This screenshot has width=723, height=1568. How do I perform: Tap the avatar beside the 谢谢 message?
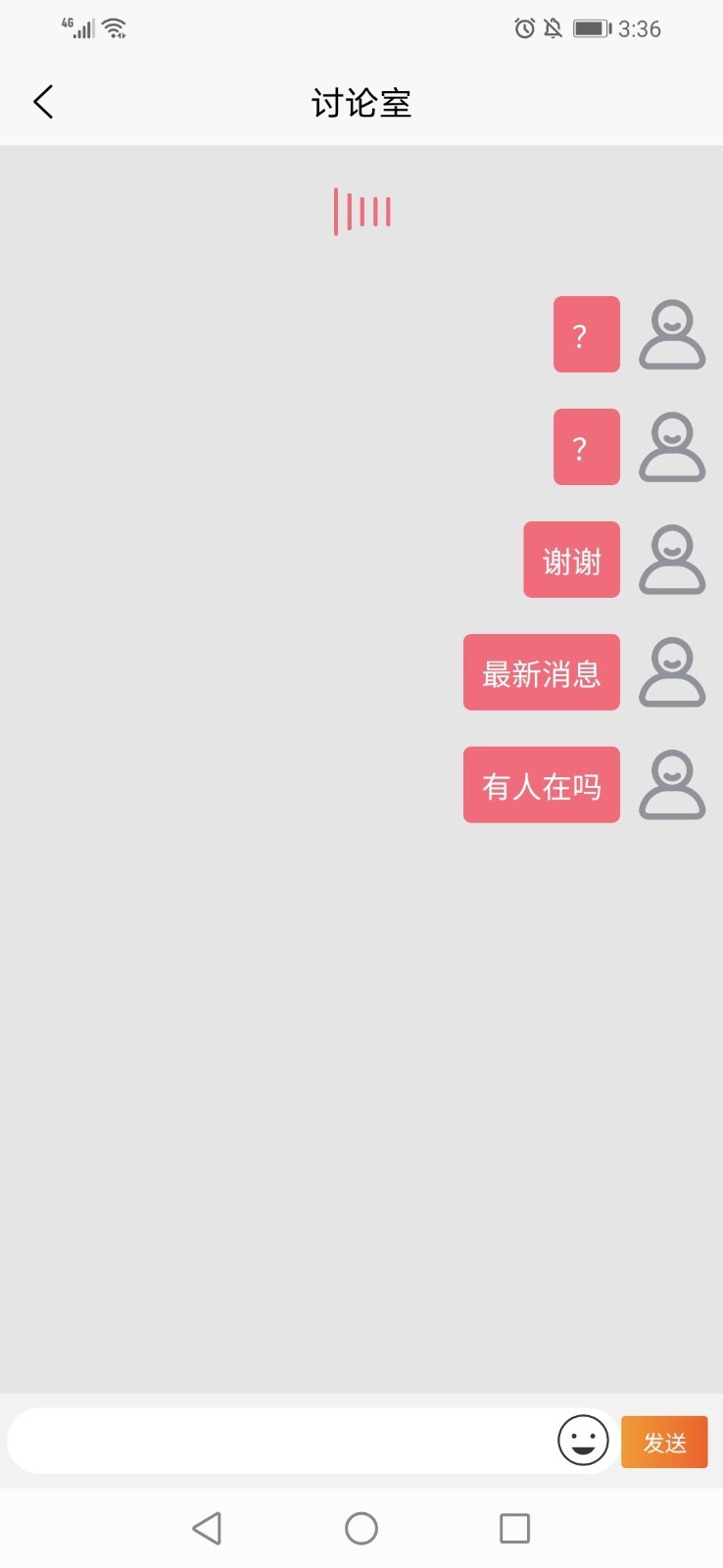pos(672,560)
